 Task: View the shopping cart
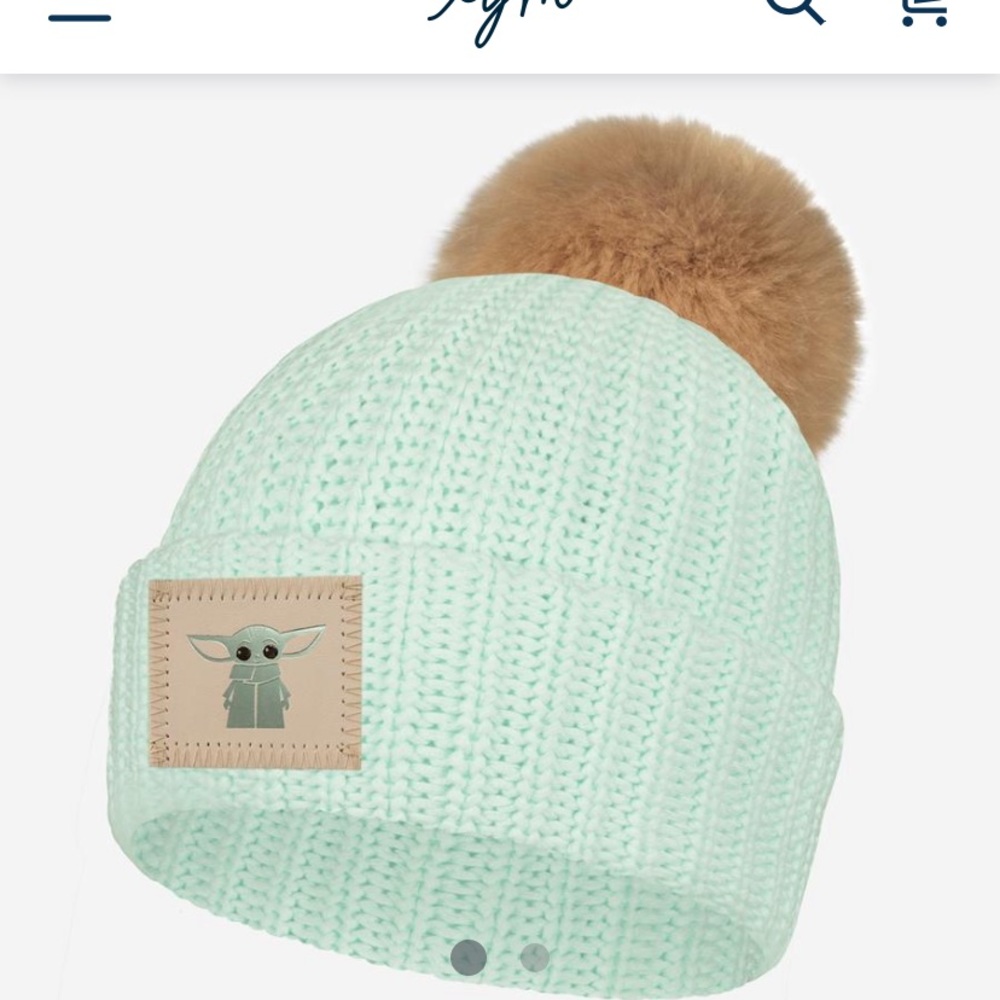[922, 10]
